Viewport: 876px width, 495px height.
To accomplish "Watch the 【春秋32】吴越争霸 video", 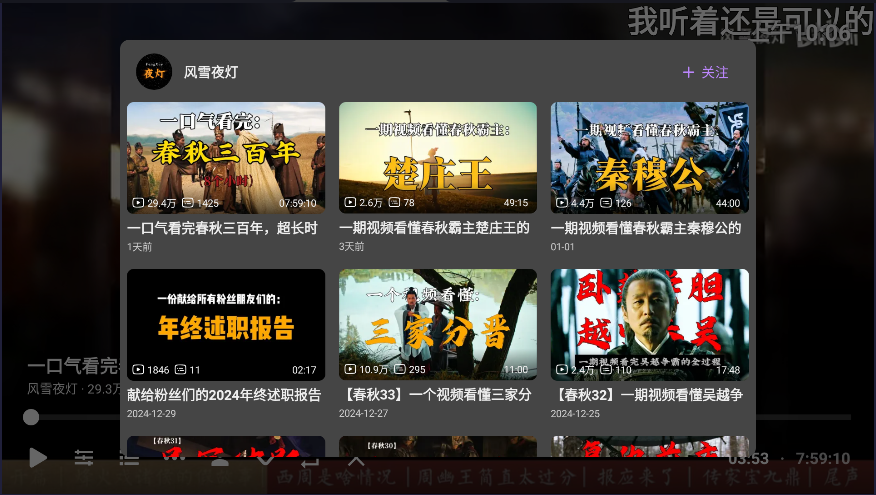I will tap(650, 324).
